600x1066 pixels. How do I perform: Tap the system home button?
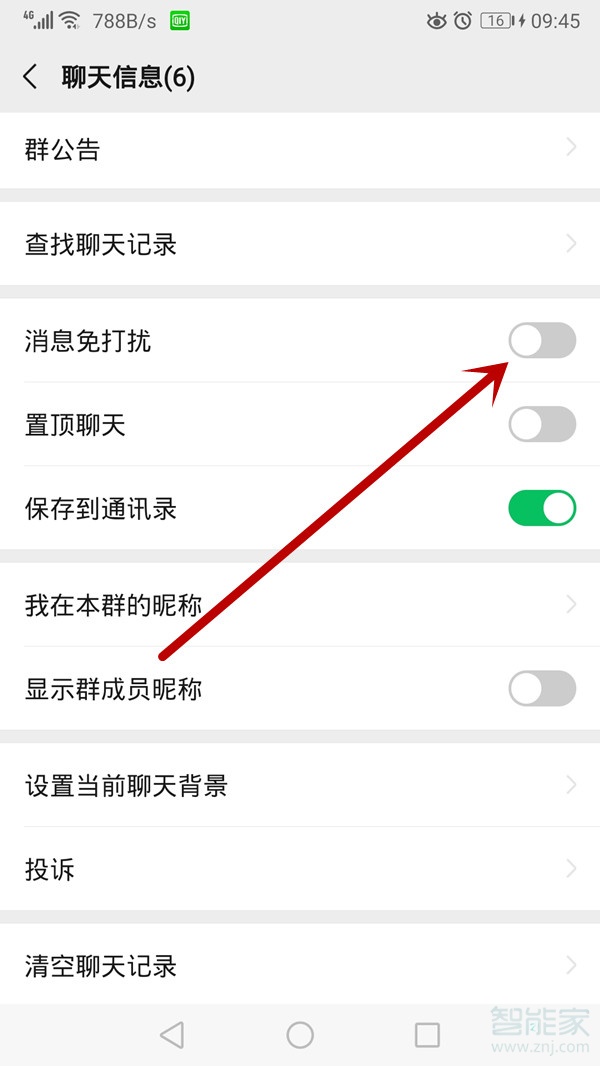300,1035
